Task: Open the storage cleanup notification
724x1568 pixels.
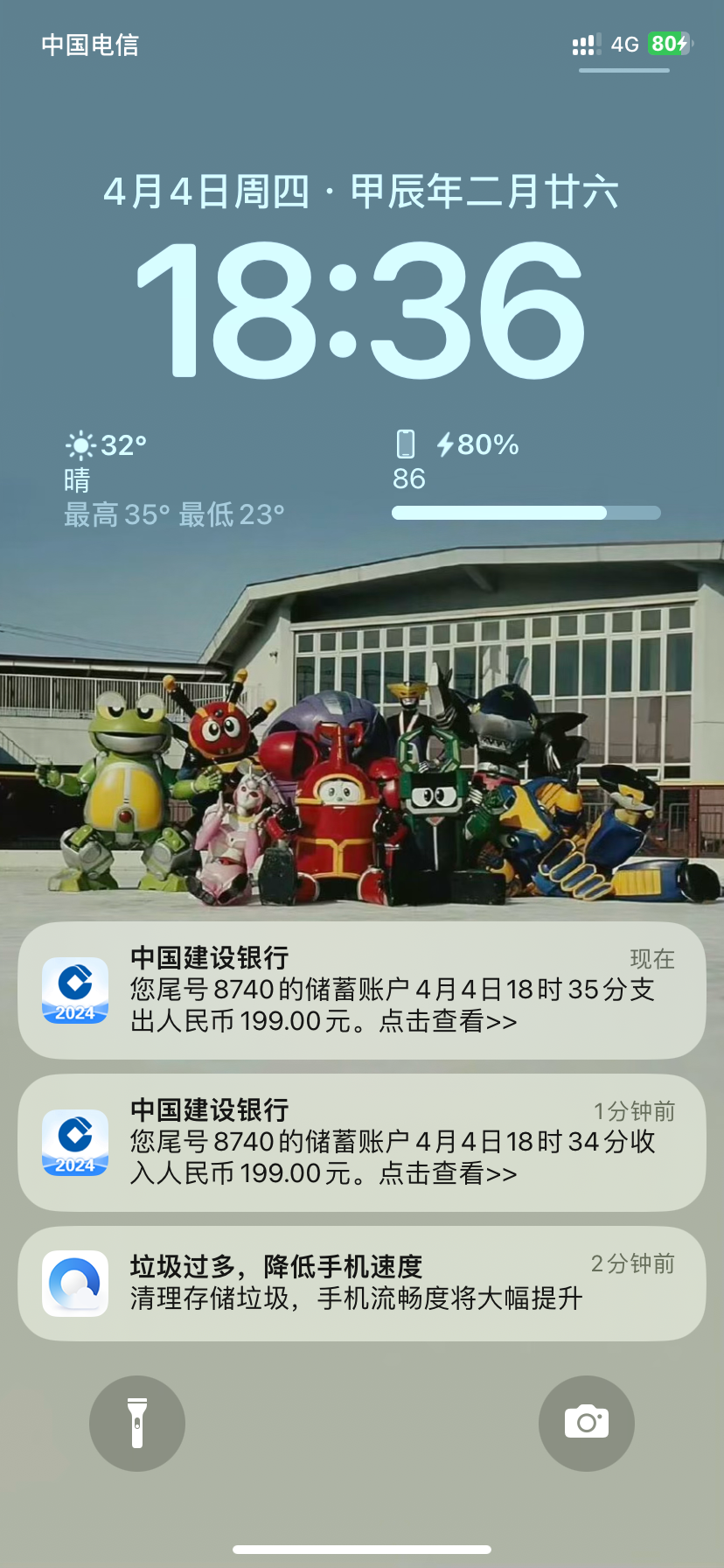Action: click(x=362, y=1284)
